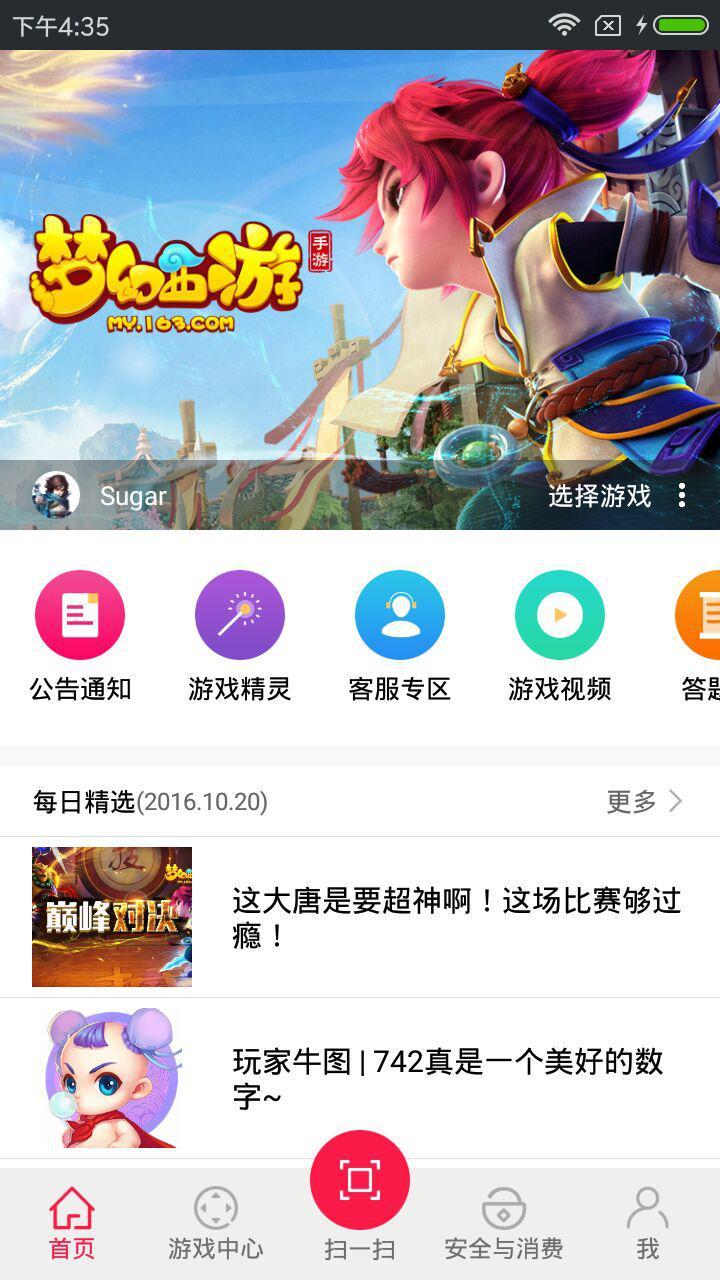Tap 扫一扫 scan button
The image size is (720, 1280).
coord(360,1183)
